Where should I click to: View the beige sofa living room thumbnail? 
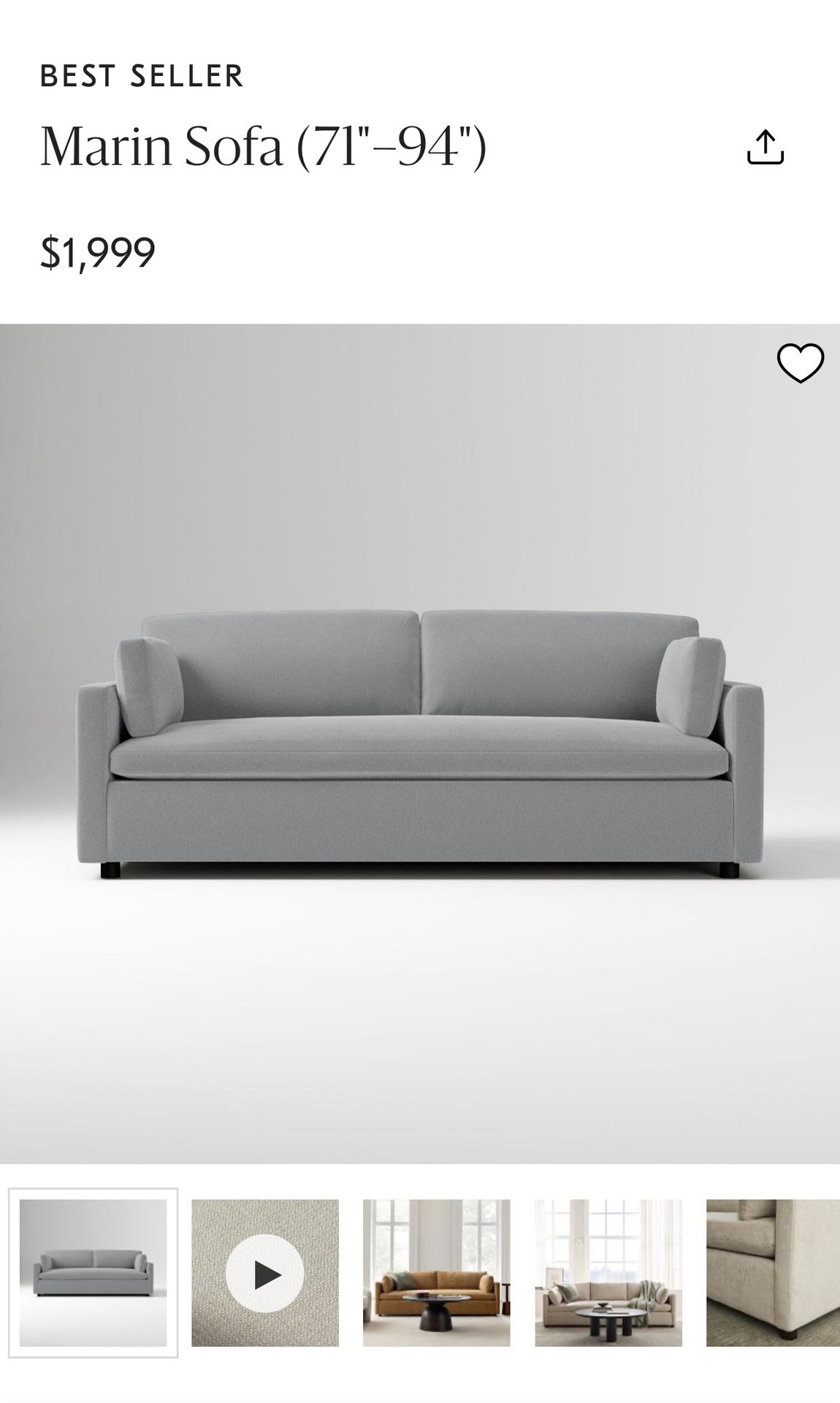(x=608, y=1272)
